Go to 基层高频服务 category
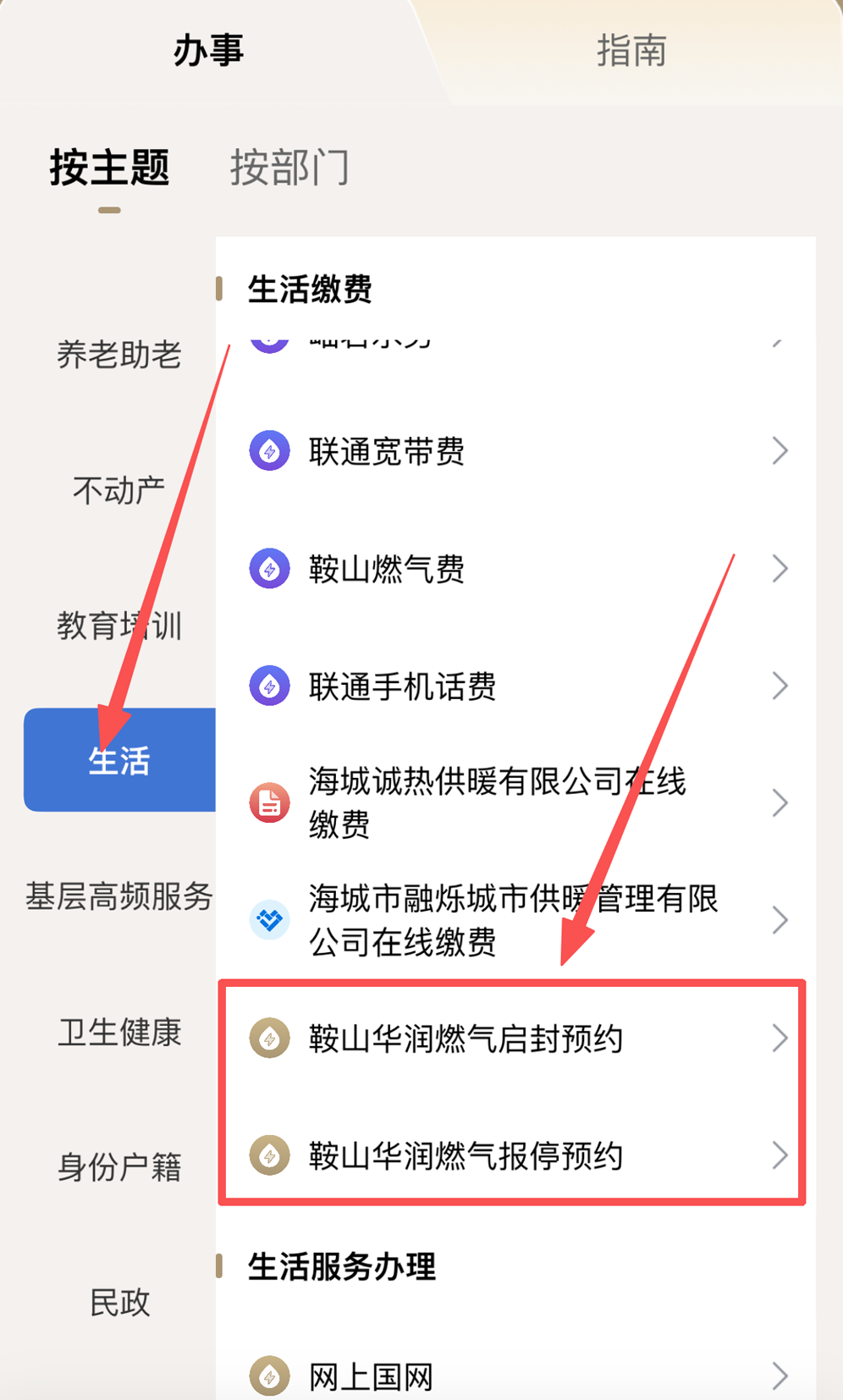This screenshot has height=1400, width=843. (119, 896)
